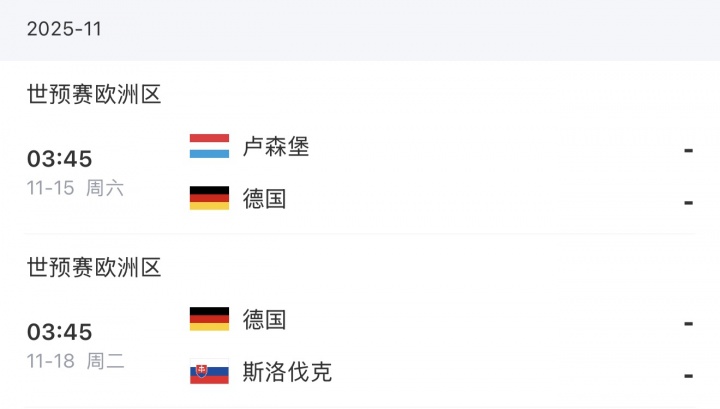Open the Luxembourg vs Germany match on 11-15
The height and width of the screenshot is (409, 720).
[x=360, y=172]
